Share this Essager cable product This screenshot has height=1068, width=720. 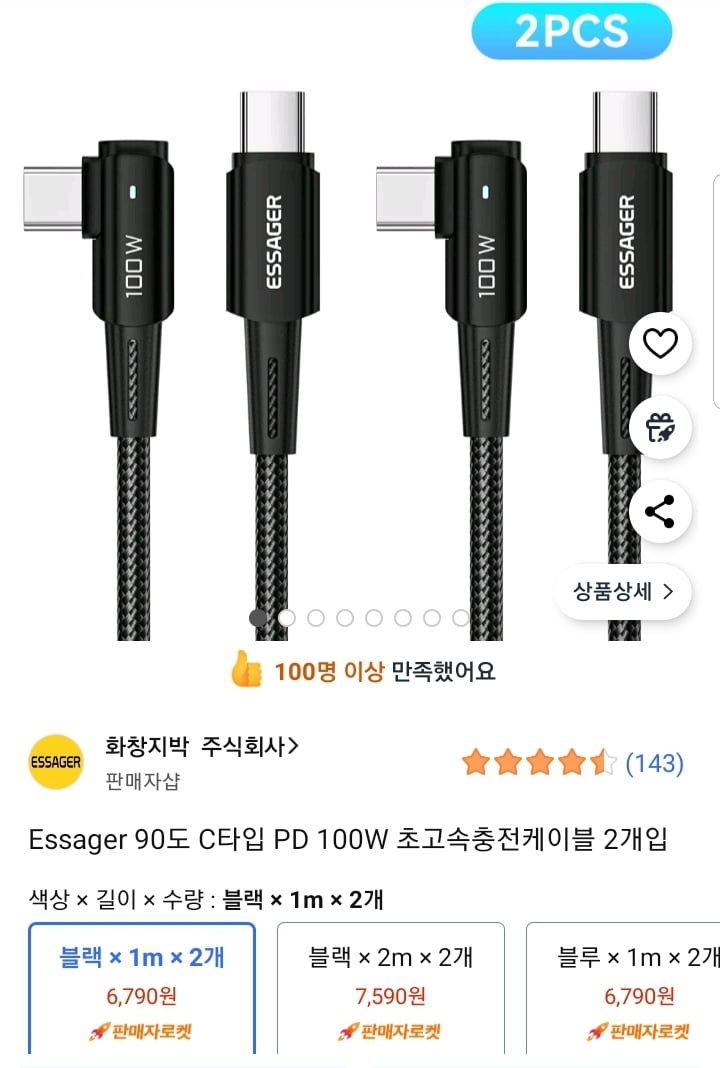(x=660, y=513)
